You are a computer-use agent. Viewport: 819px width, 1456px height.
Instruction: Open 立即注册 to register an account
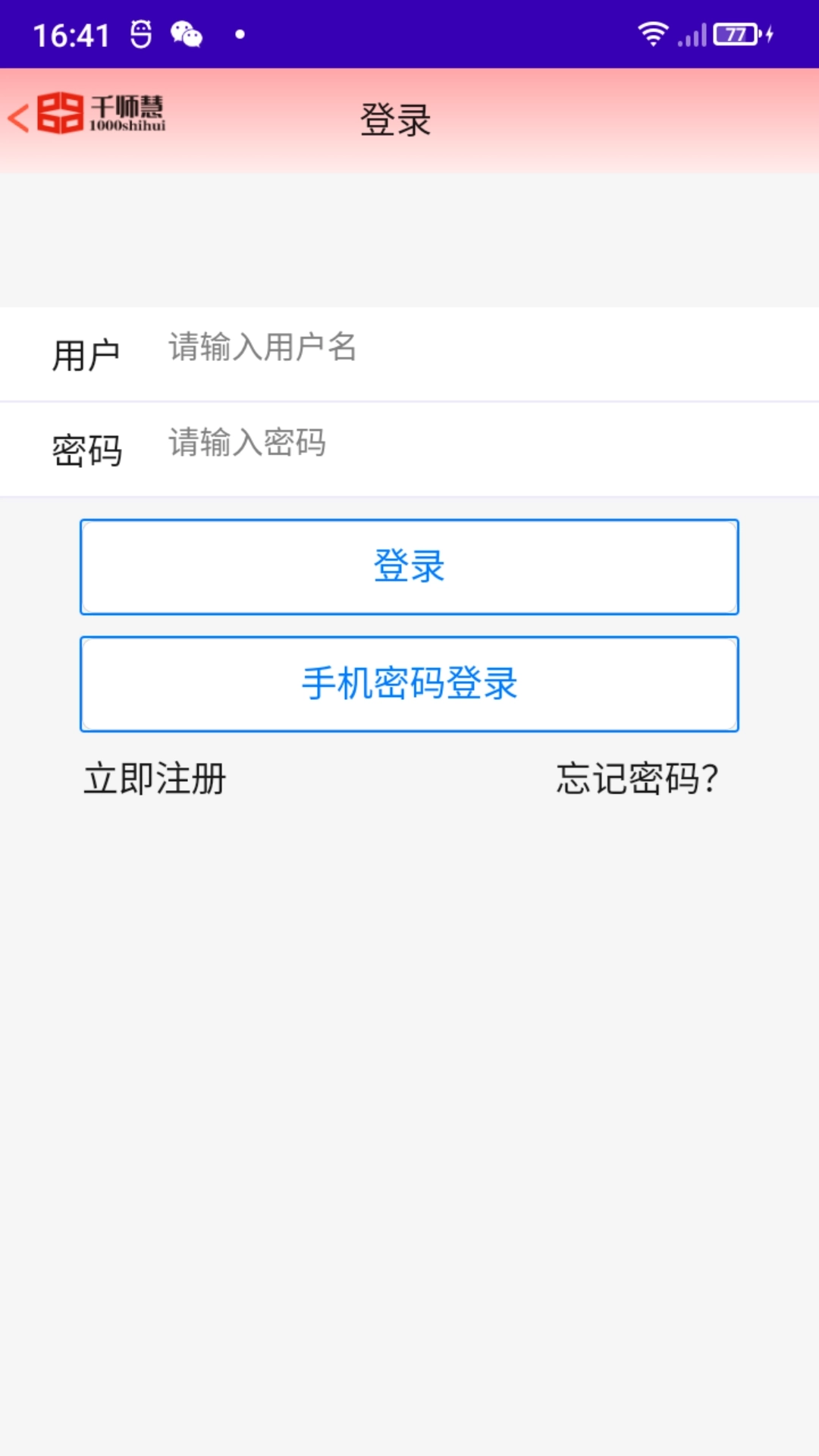(x=155, y=778)
